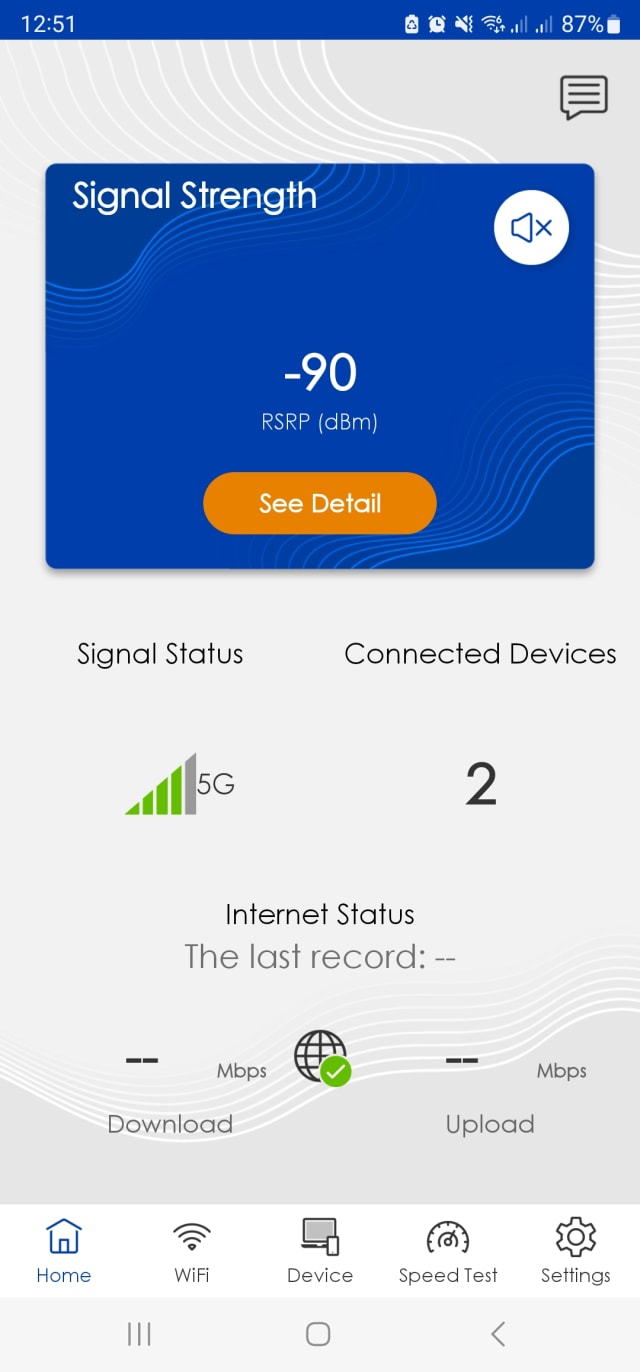This screenshot has height=1372, width=640.
Task: Select the Home tab
Action: tap(64, 1250)
